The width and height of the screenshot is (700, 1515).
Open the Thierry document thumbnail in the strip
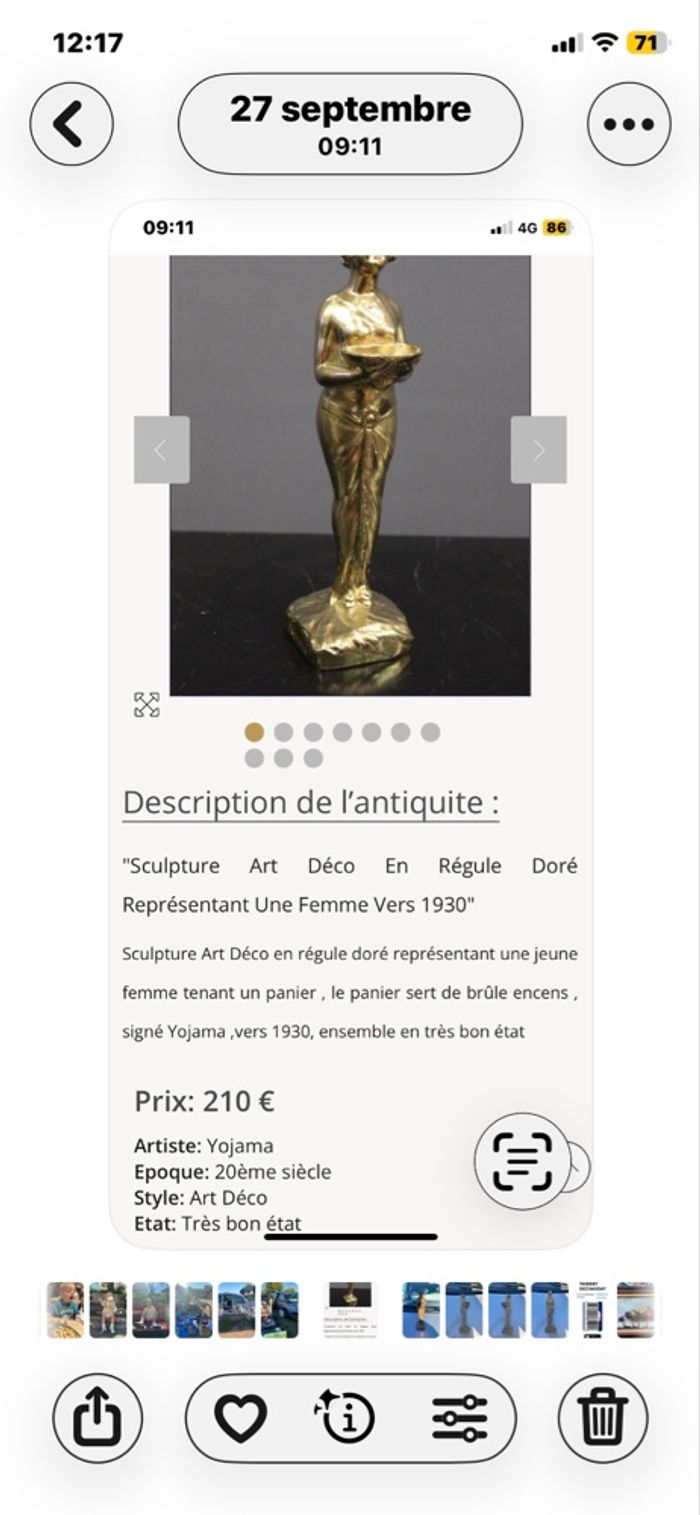592,1309
